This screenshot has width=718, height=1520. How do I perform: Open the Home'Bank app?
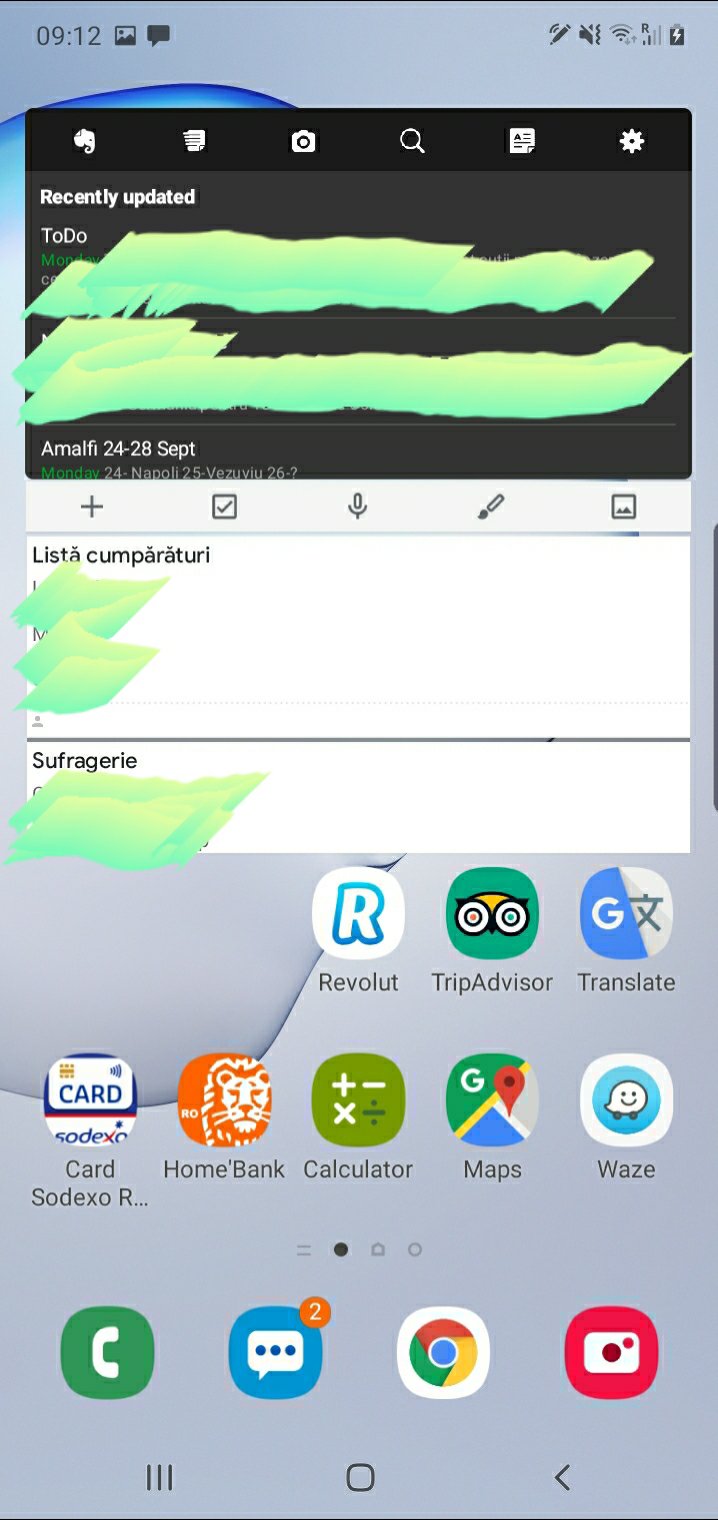pos(224,1100)
